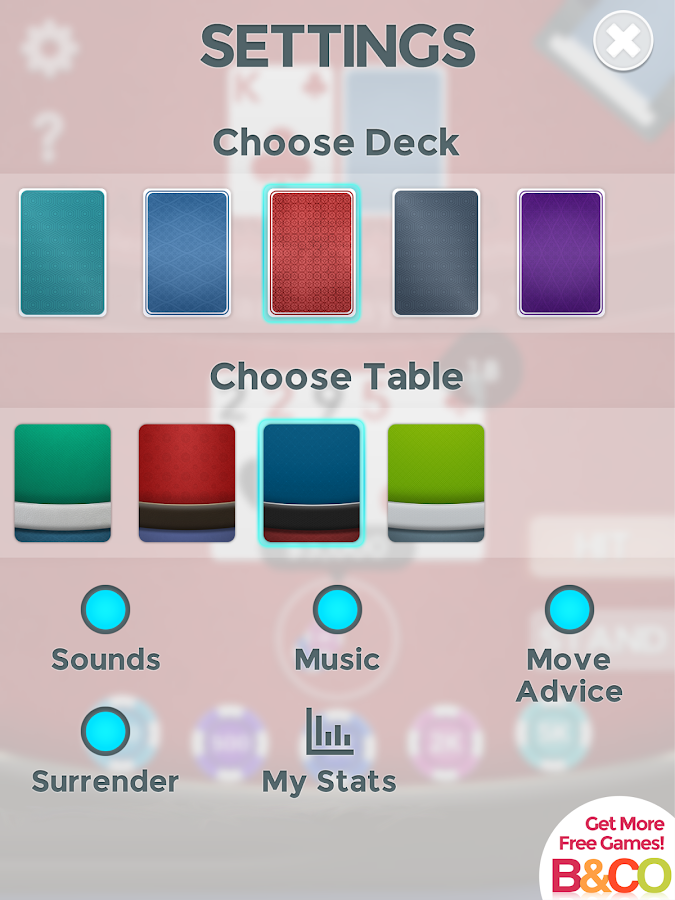Image resolution: width=675 pixels, height=900 pixels.
Task: Select the lime green table
Action: click(436, 483)
